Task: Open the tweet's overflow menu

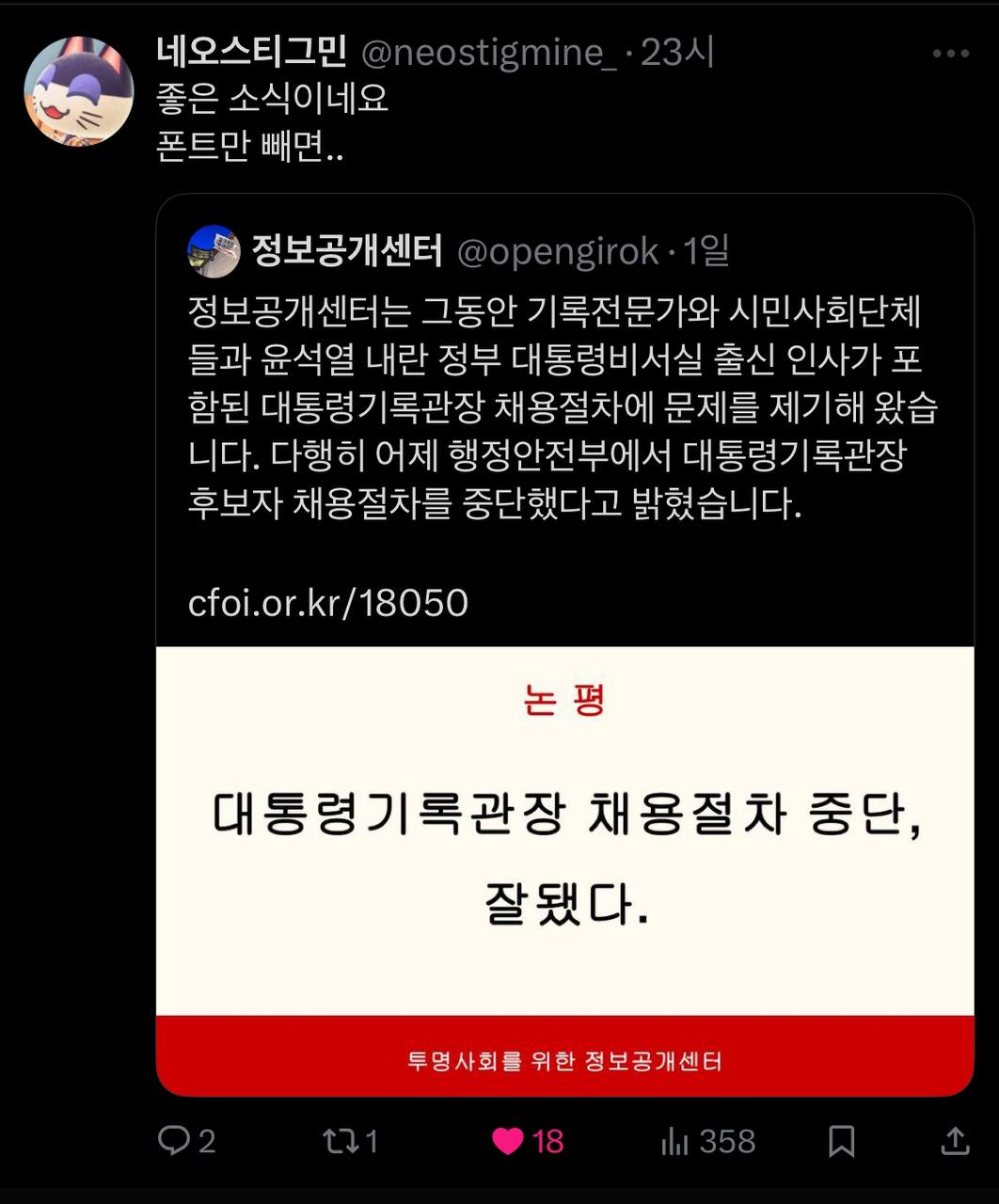Action: 950,54
